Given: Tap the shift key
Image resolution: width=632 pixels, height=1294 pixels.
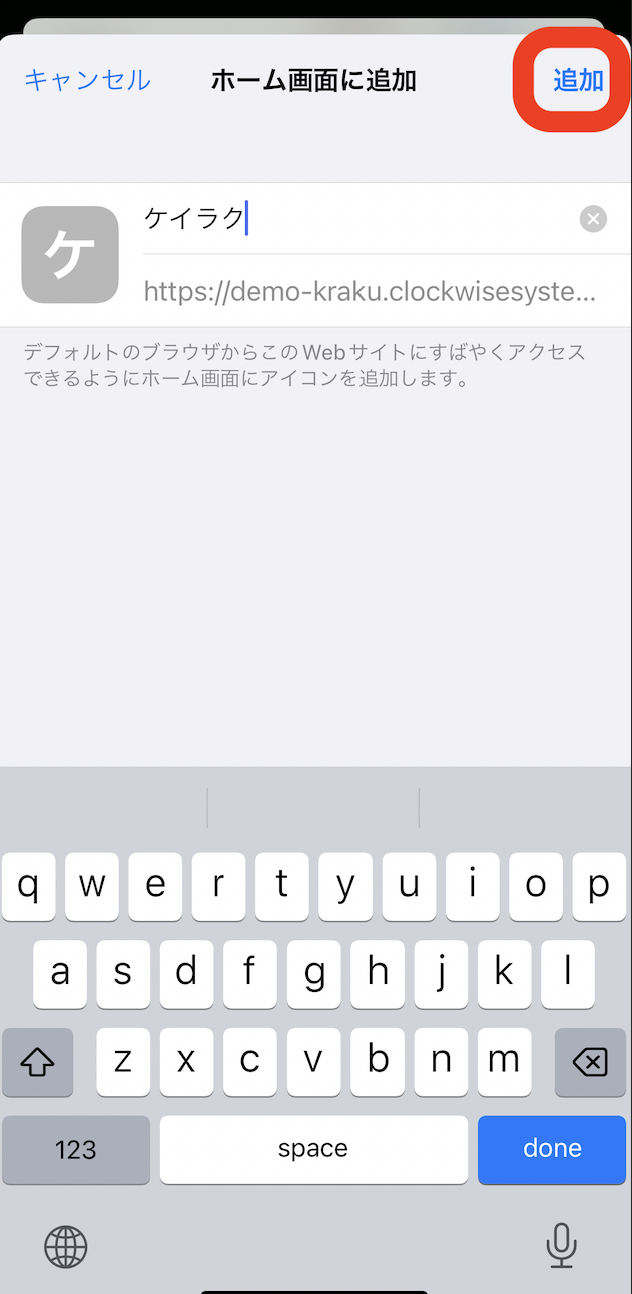Looking at the screenshot, I should pyautogui.click(x=38, y=1062).
